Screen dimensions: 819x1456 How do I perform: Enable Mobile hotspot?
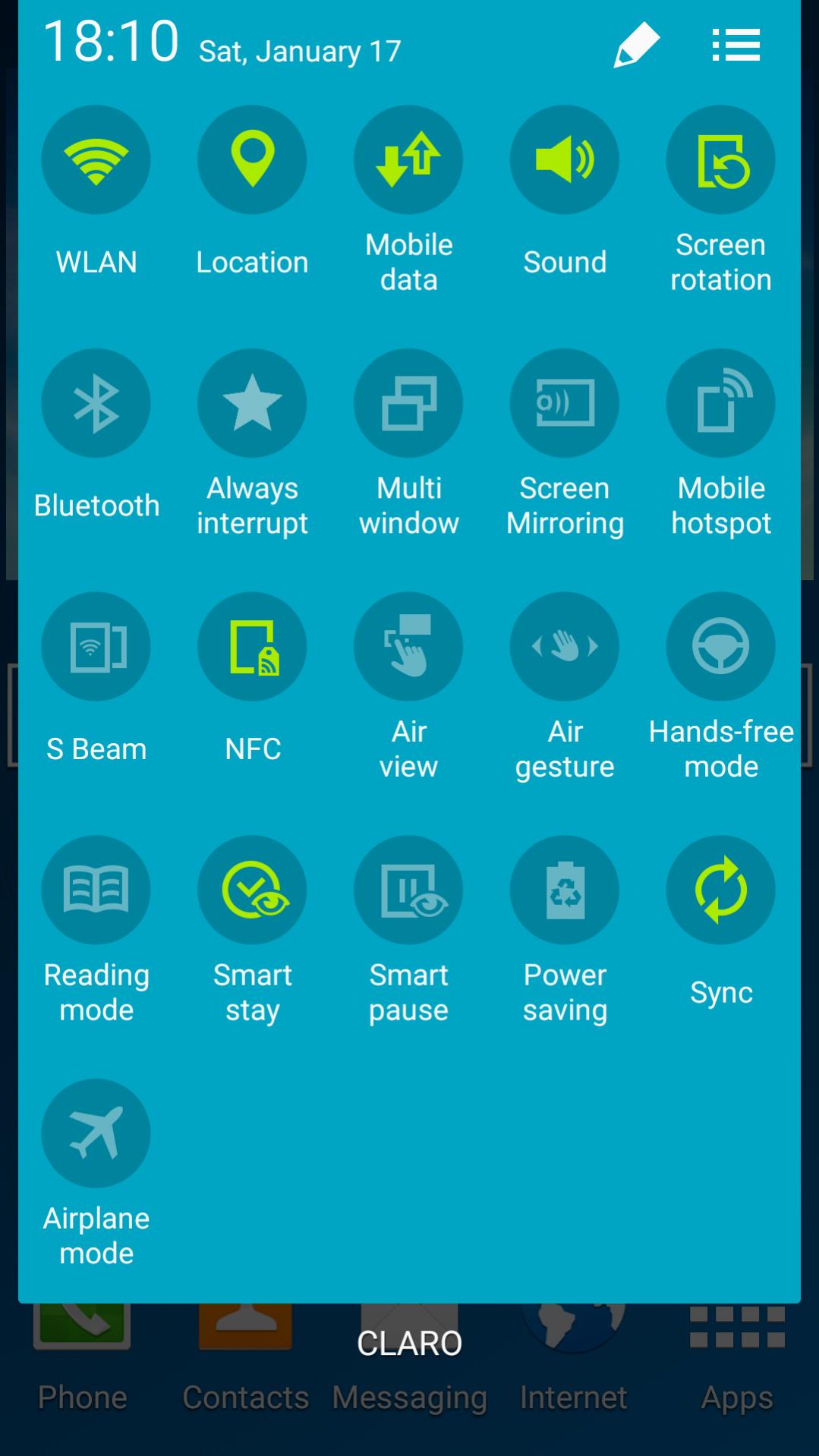pos(720,403)
